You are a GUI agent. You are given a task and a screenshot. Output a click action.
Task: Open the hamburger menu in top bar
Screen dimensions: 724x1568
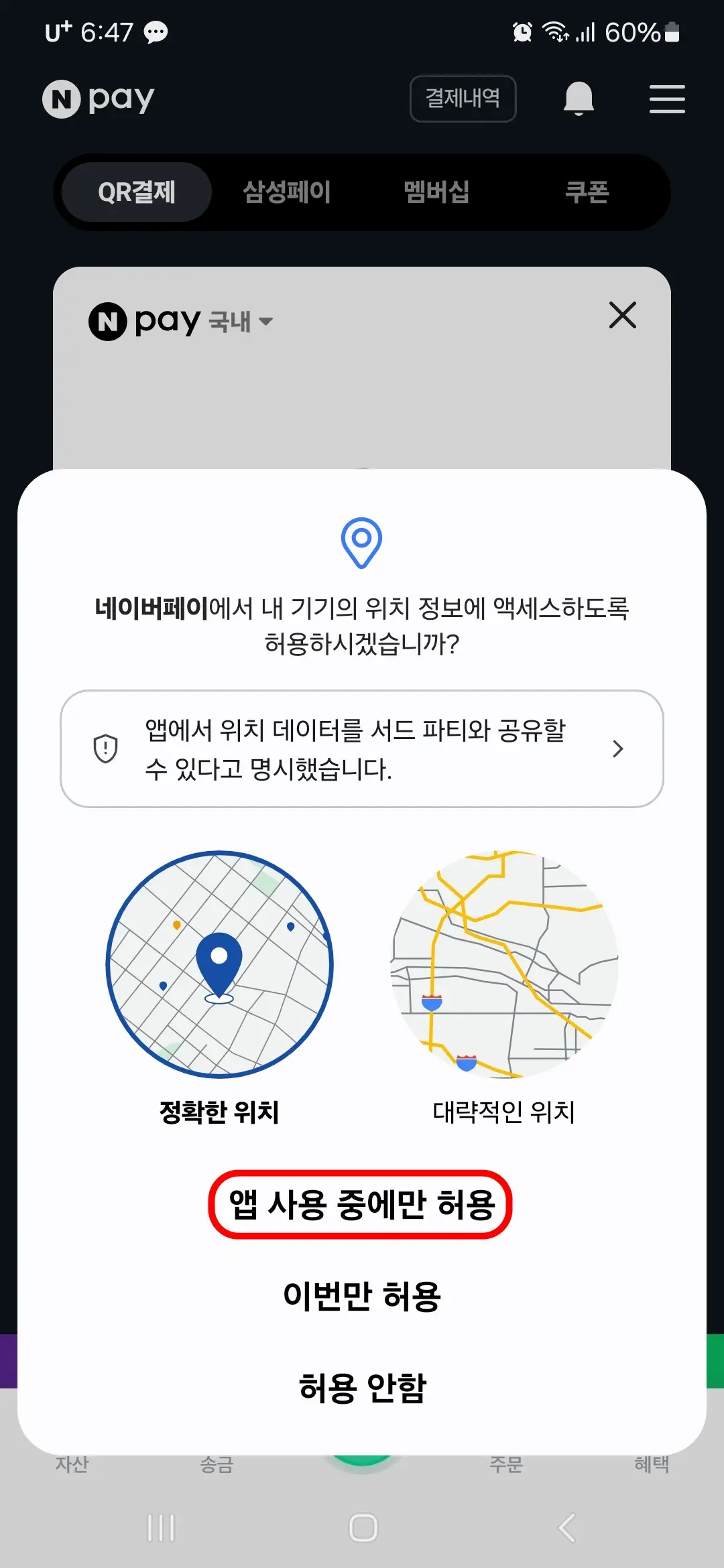[x=667, y=99]
